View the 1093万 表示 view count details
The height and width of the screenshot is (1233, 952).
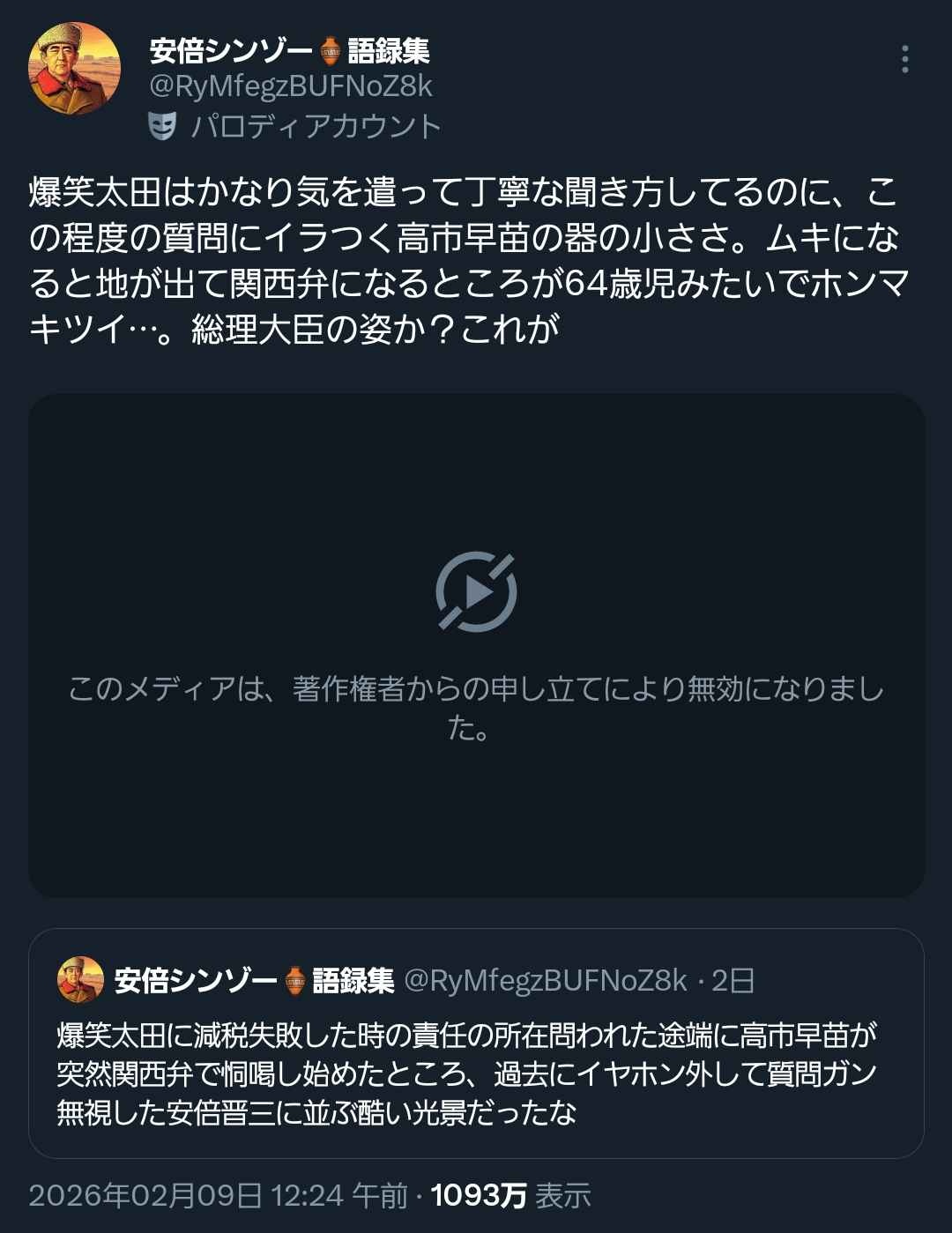tap(510, 1195)
